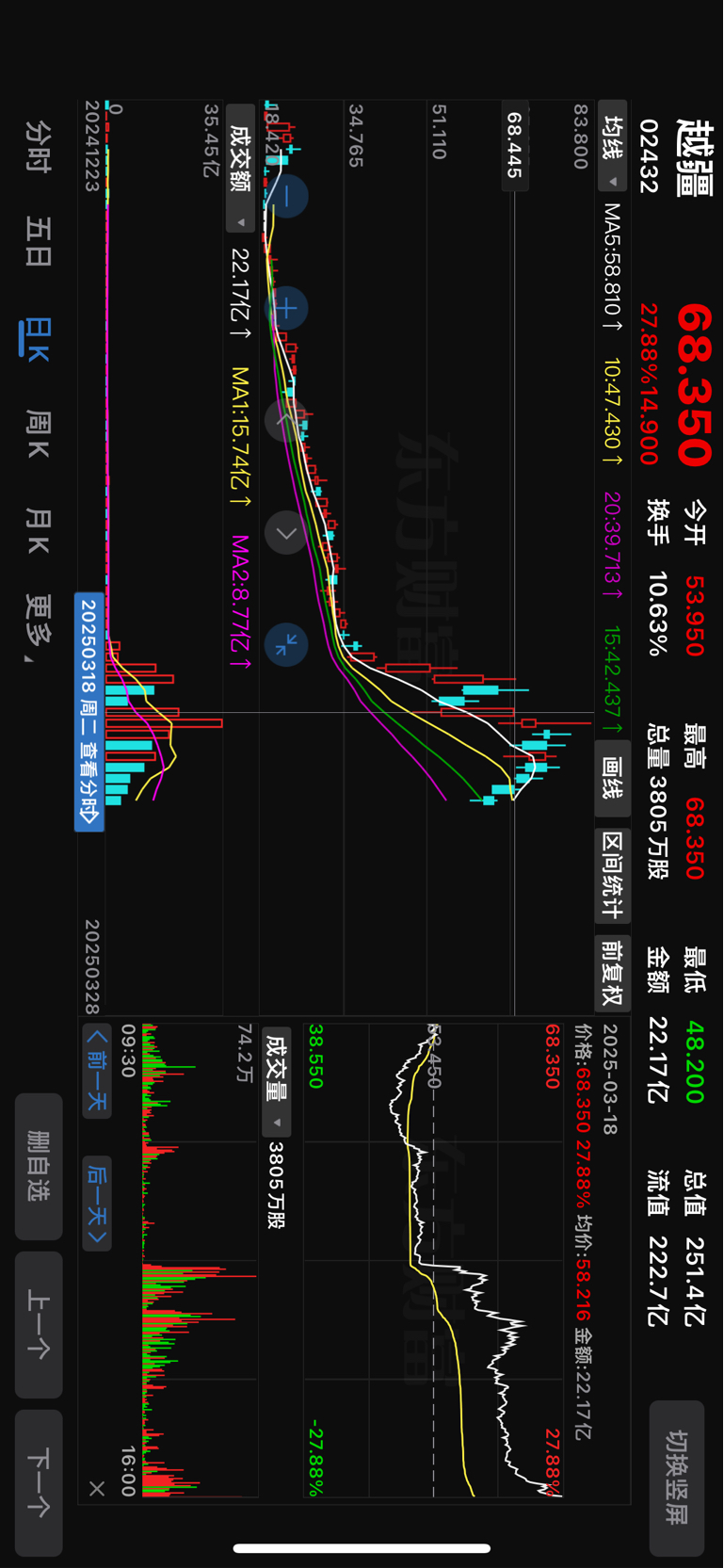Switch to the 分时 chart tab
The width and height of the screenshot is (724, 1568).
pyautogui.click(x=38, y=145)
